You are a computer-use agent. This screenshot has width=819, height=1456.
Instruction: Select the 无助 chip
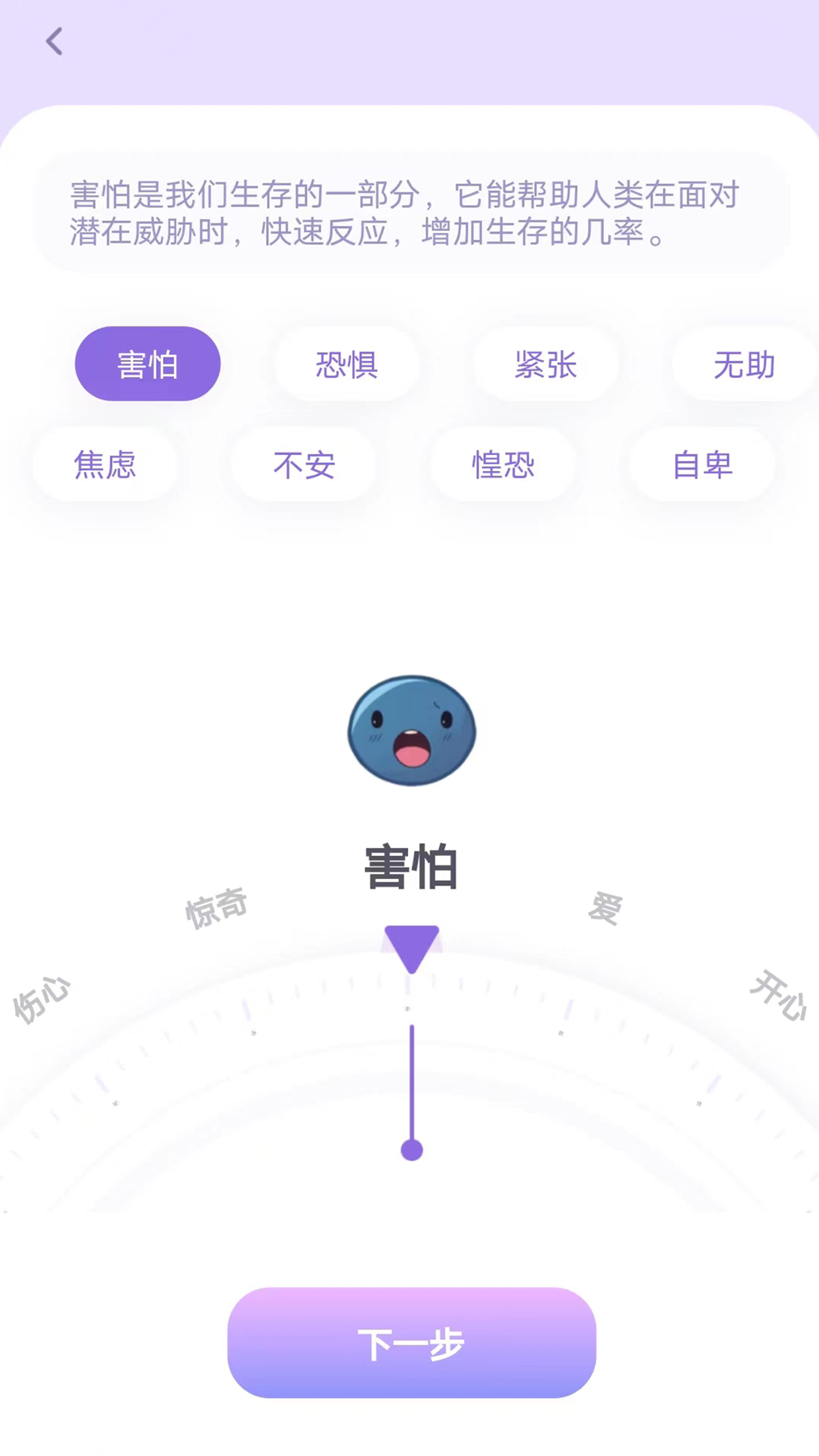[744, 364]
